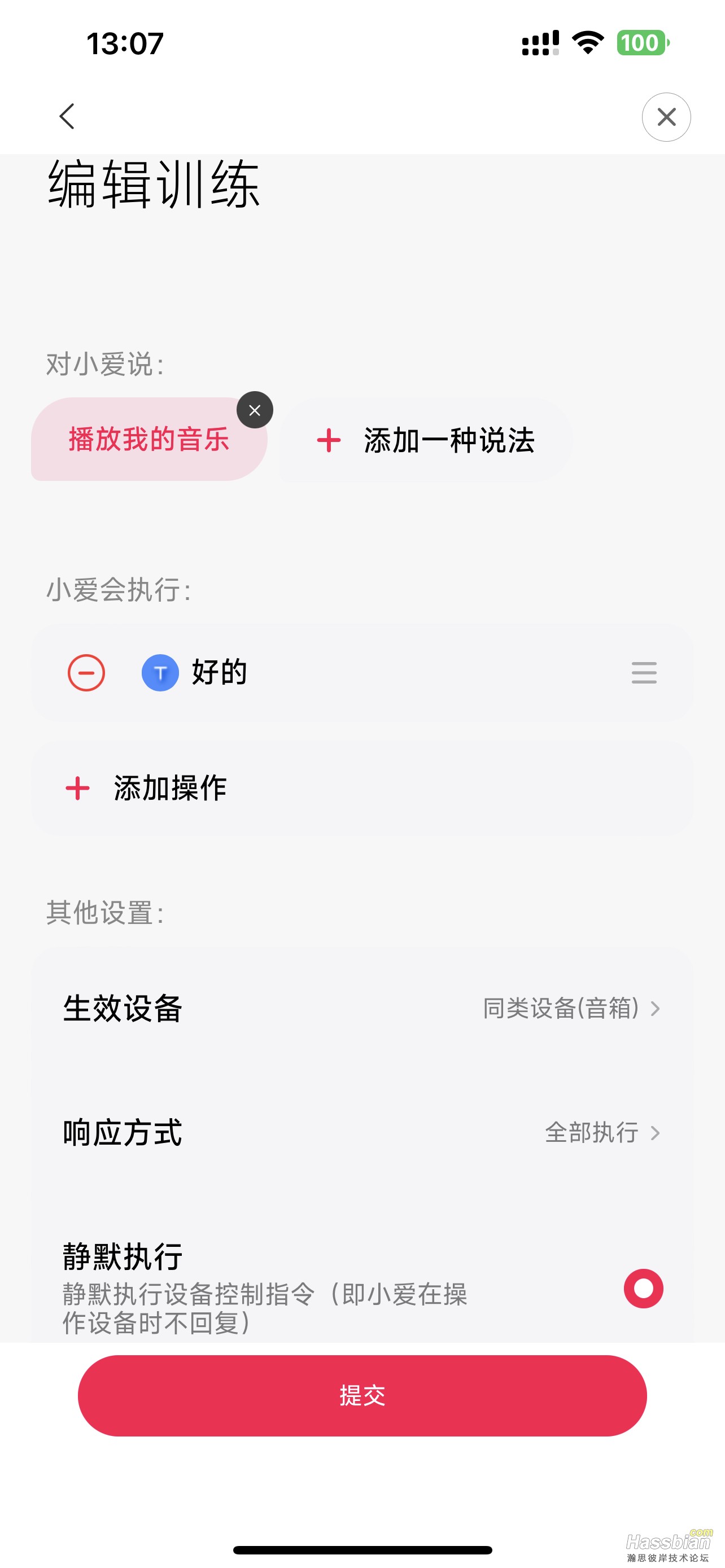Open the 生效设备 setting
This screenshot has width=725, height=1568.
[x=362, y=1008]
